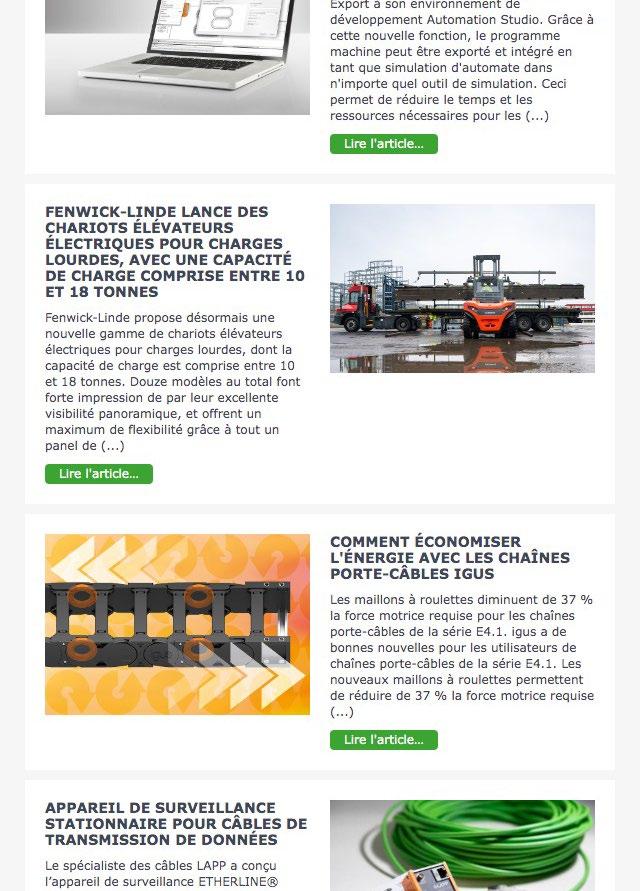Open the laptop image of the Automation Studio article
640x891 pixels.
pyautogui.click(x=177, y=57)
